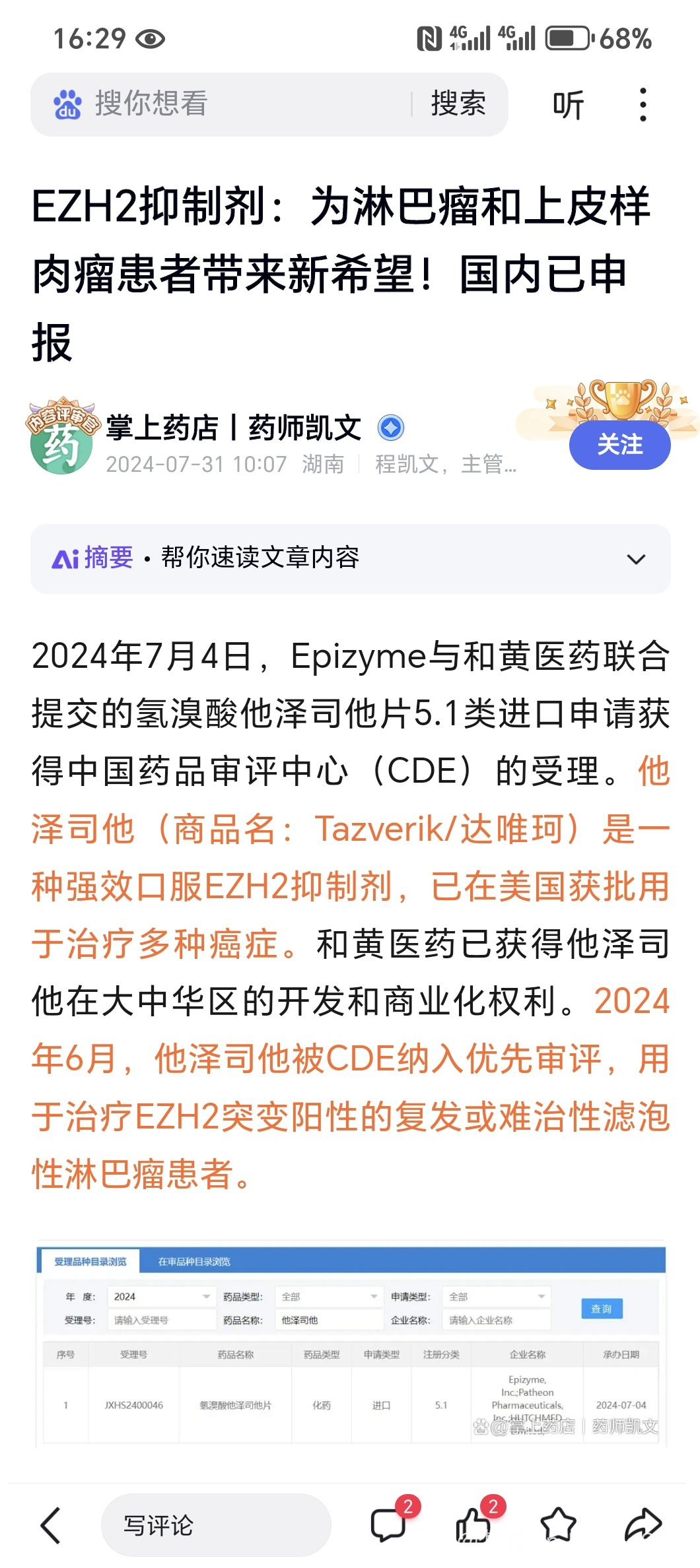Image resolution: width=700 pixels, height=1568 pixels.
Task: Like this article
Action: (x=473, y=1525)
